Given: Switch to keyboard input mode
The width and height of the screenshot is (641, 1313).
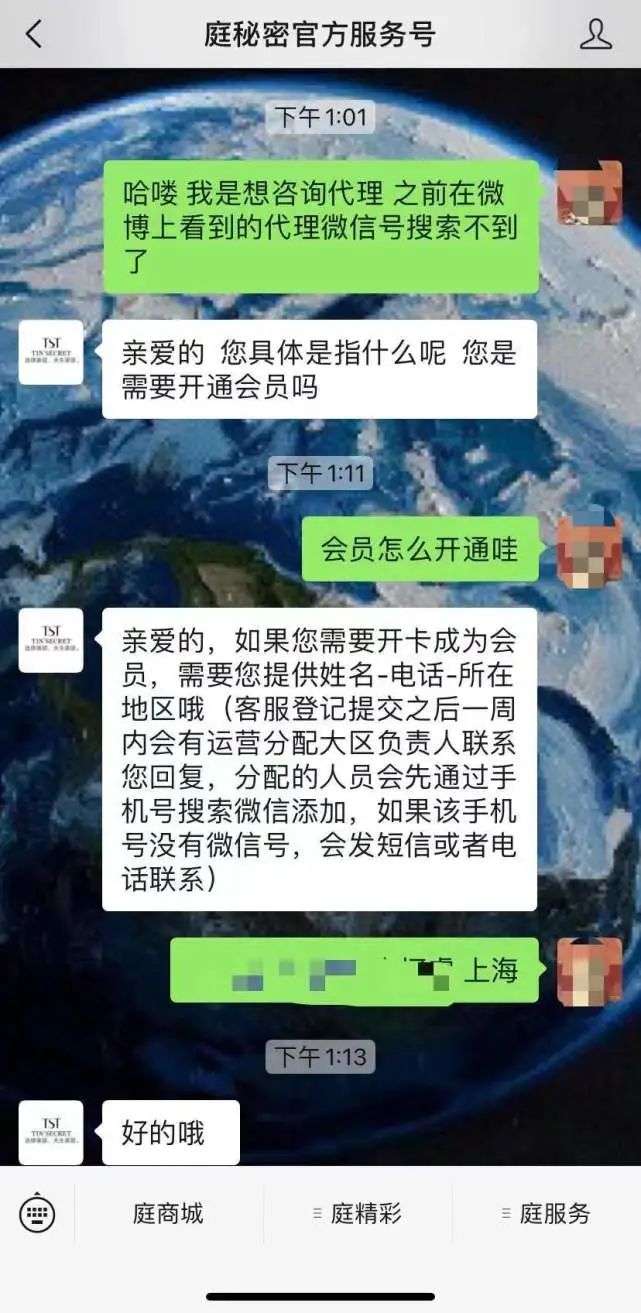Looking at the screenshot, I should (x=37, y=1214).
